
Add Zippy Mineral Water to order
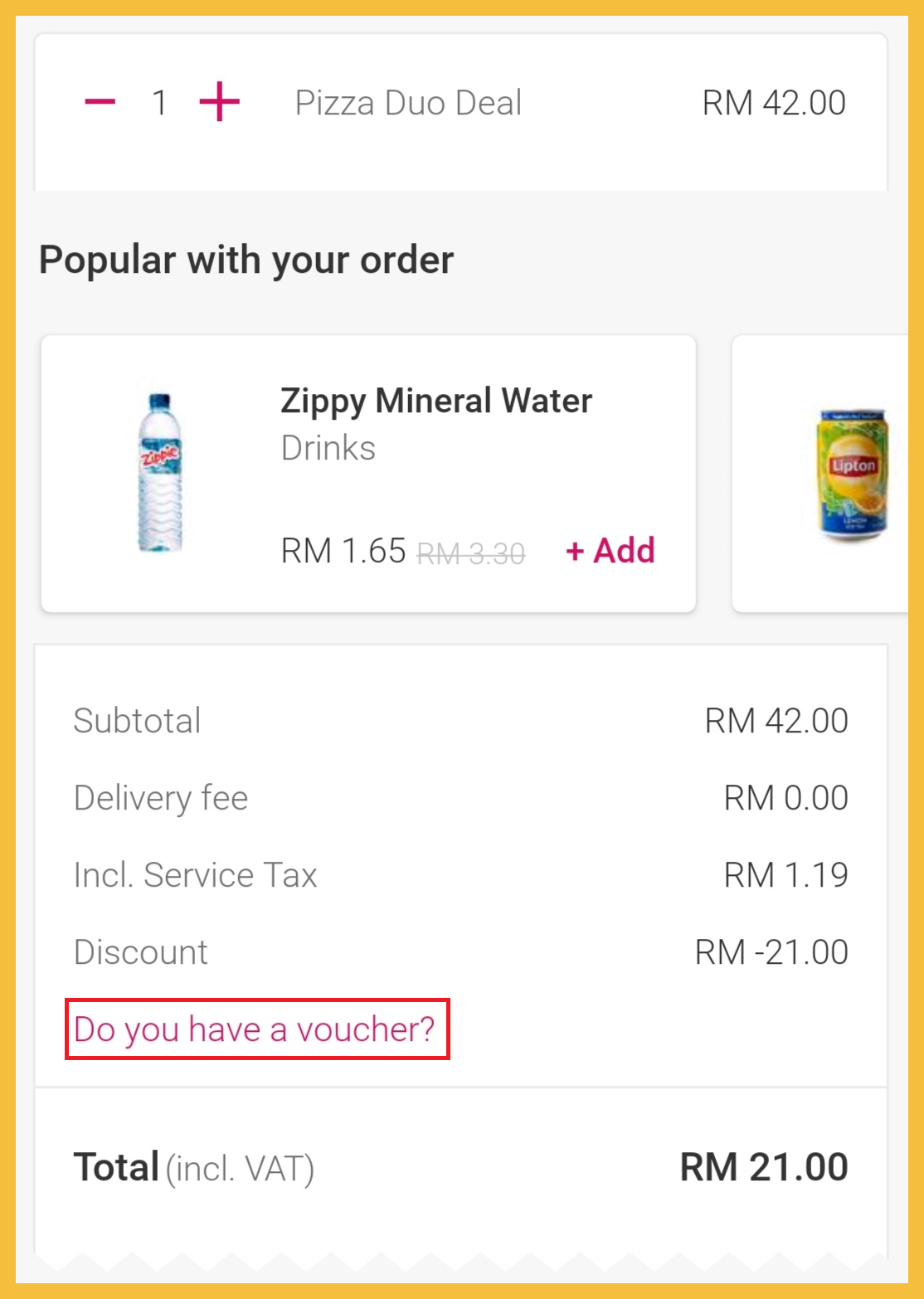[610, 551]
